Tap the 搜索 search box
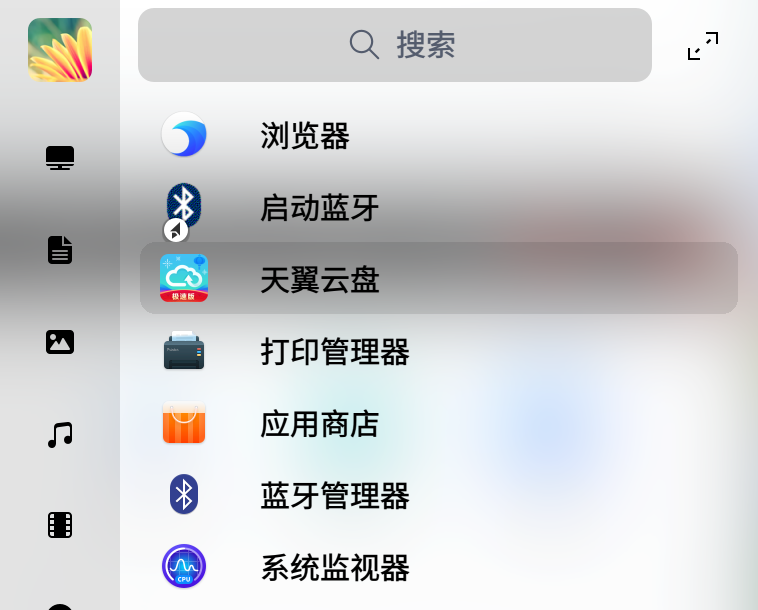The image size is (758, 610). tap(395, 45)
